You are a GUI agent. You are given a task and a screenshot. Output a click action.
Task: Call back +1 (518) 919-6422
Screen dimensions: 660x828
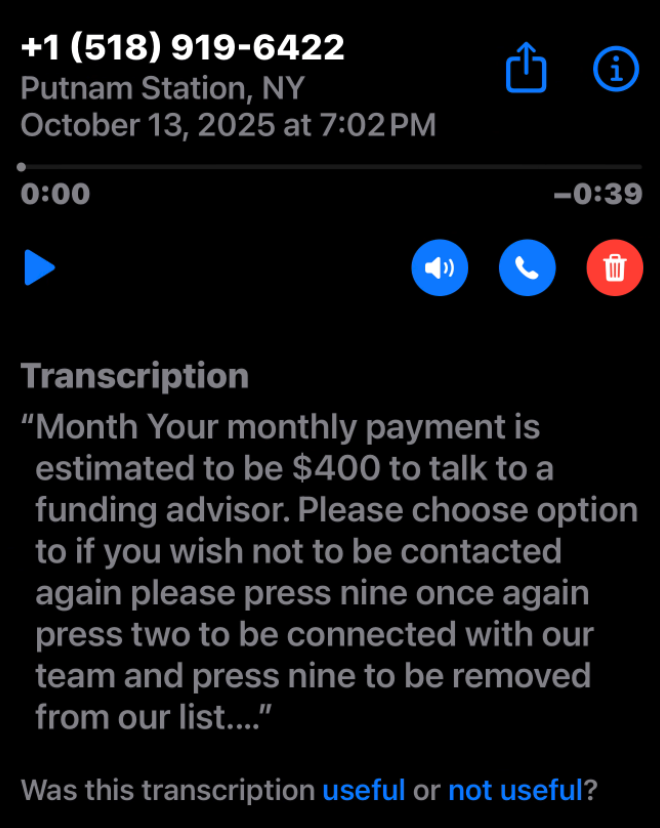point(527,268)
